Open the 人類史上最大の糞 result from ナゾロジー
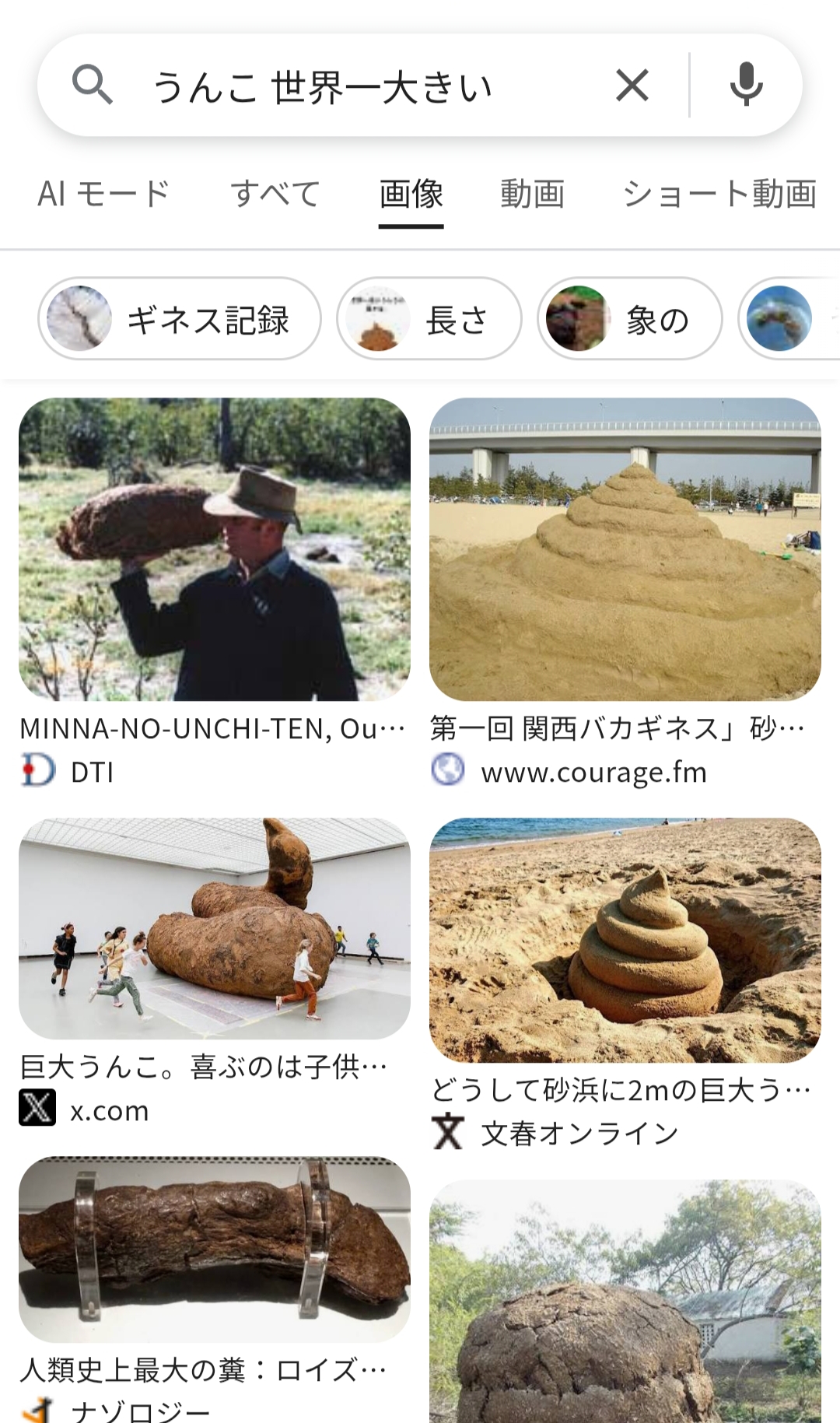This screenshot has width=840, height=1423. pos(215,1249)
